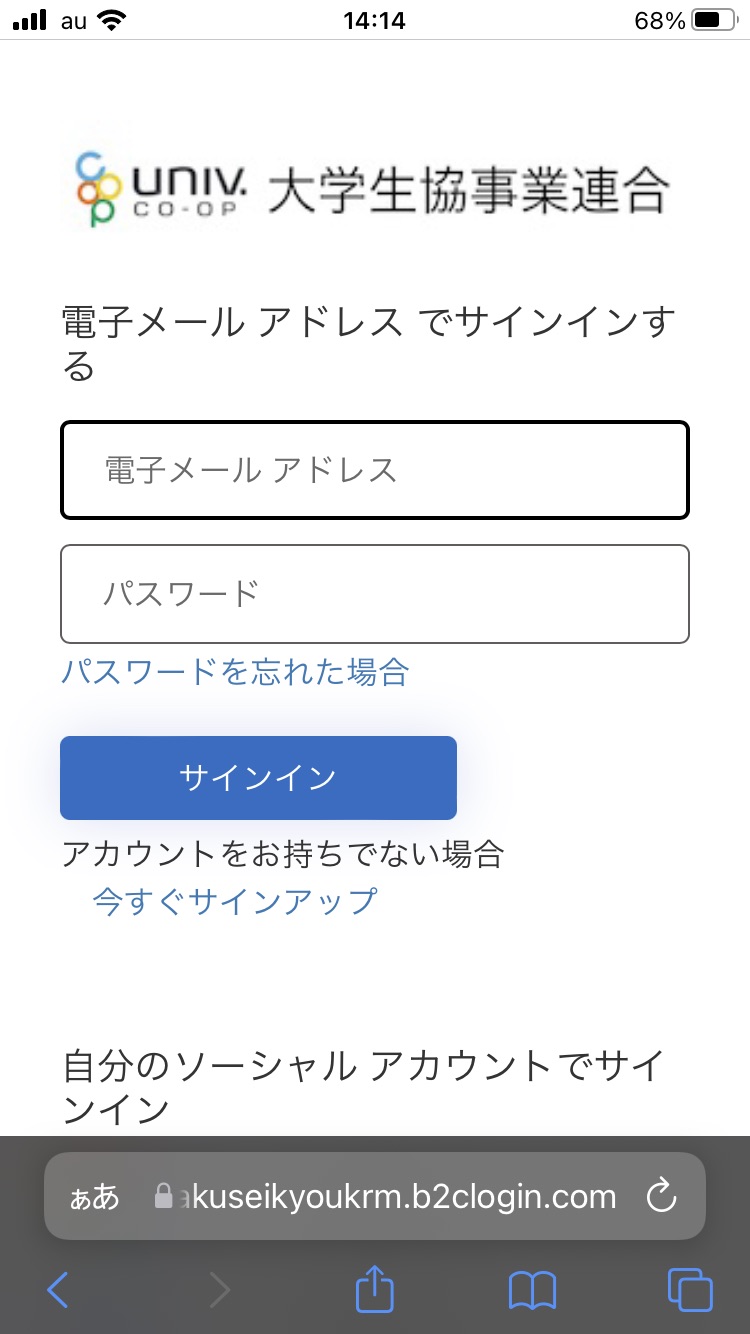
Task: Open the bookmarks book icon
Action: tap(532, 1290)
